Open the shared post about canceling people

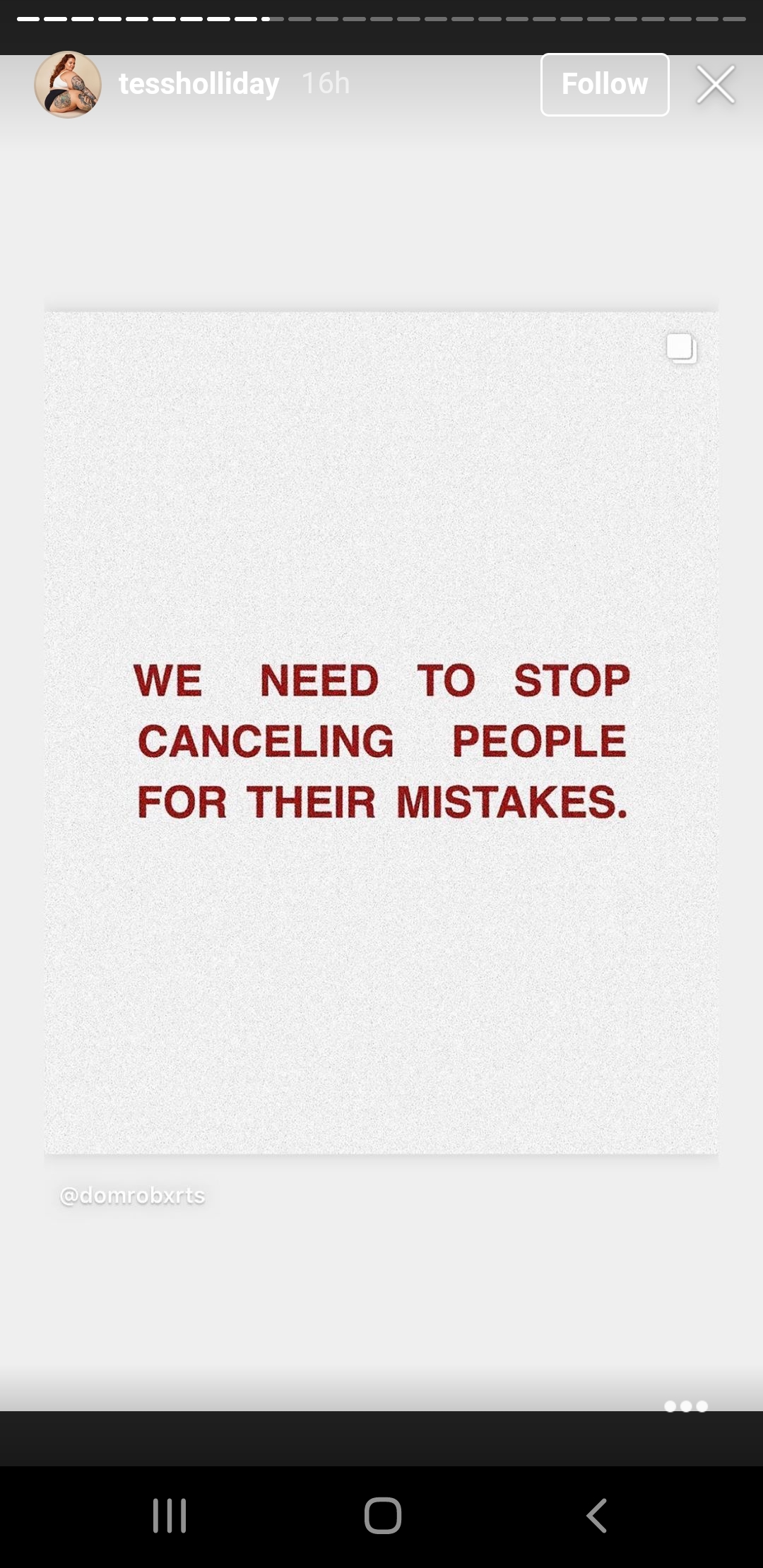pos(381,733)
